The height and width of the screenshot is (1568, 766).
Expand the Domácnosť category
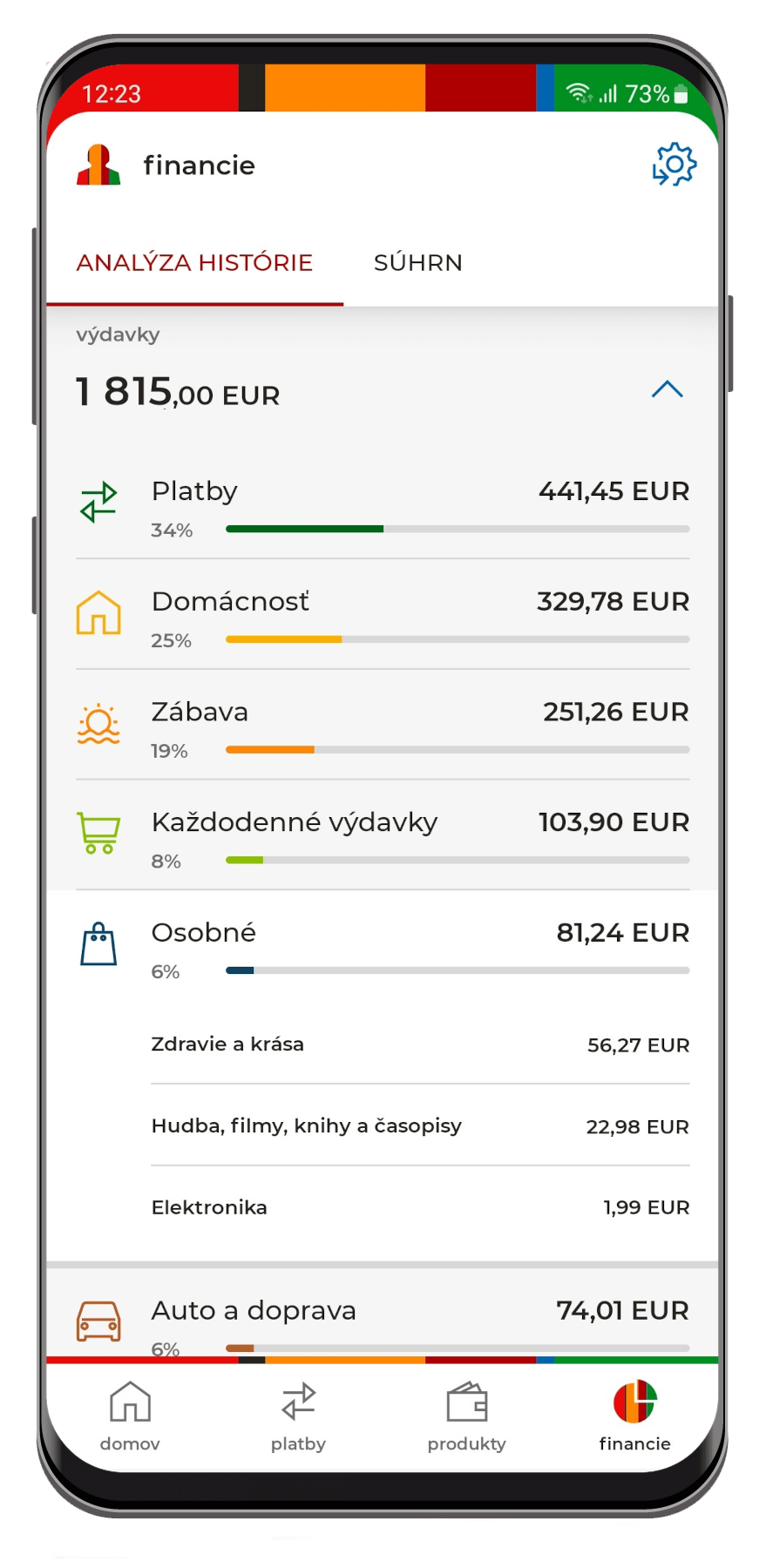[x=383, y=614]
